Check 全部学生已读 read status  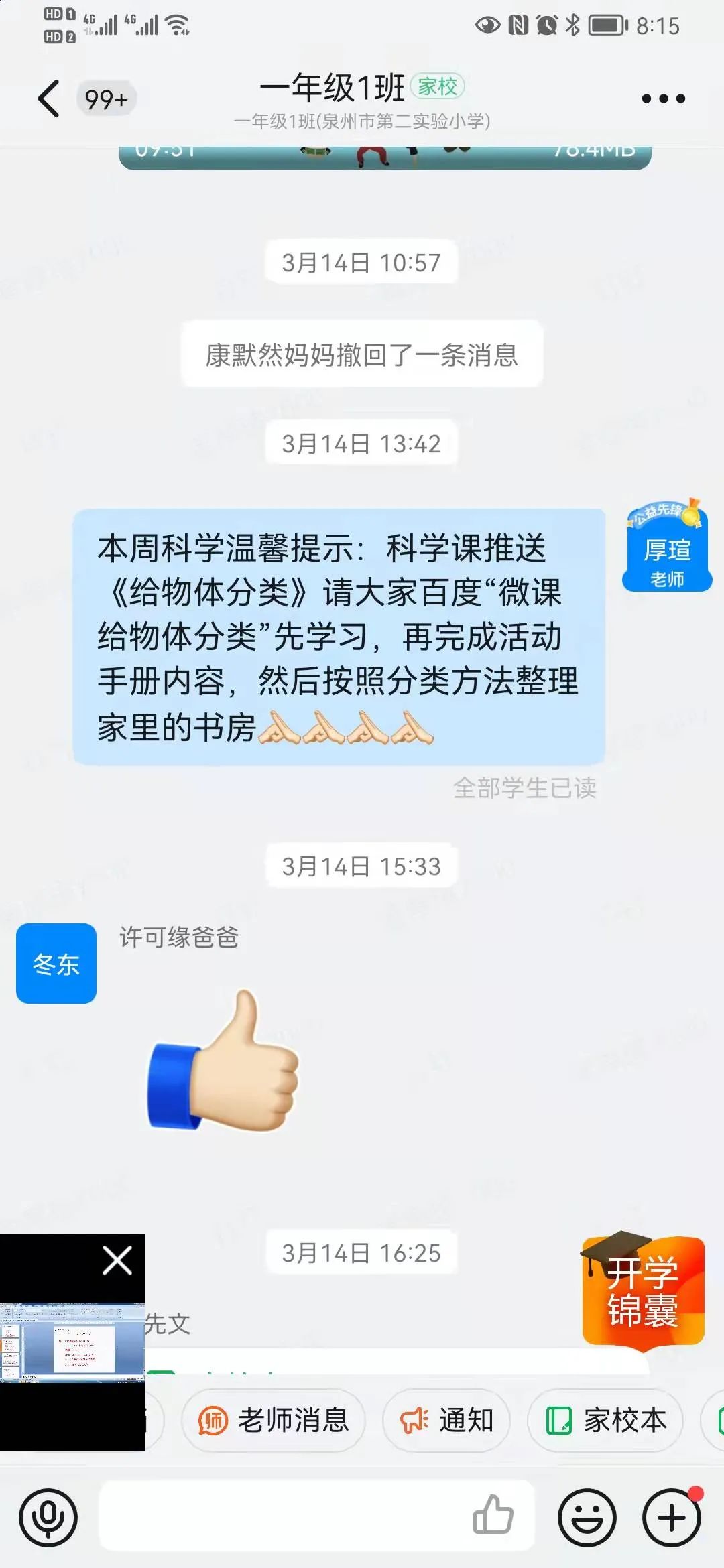point(524,788)
